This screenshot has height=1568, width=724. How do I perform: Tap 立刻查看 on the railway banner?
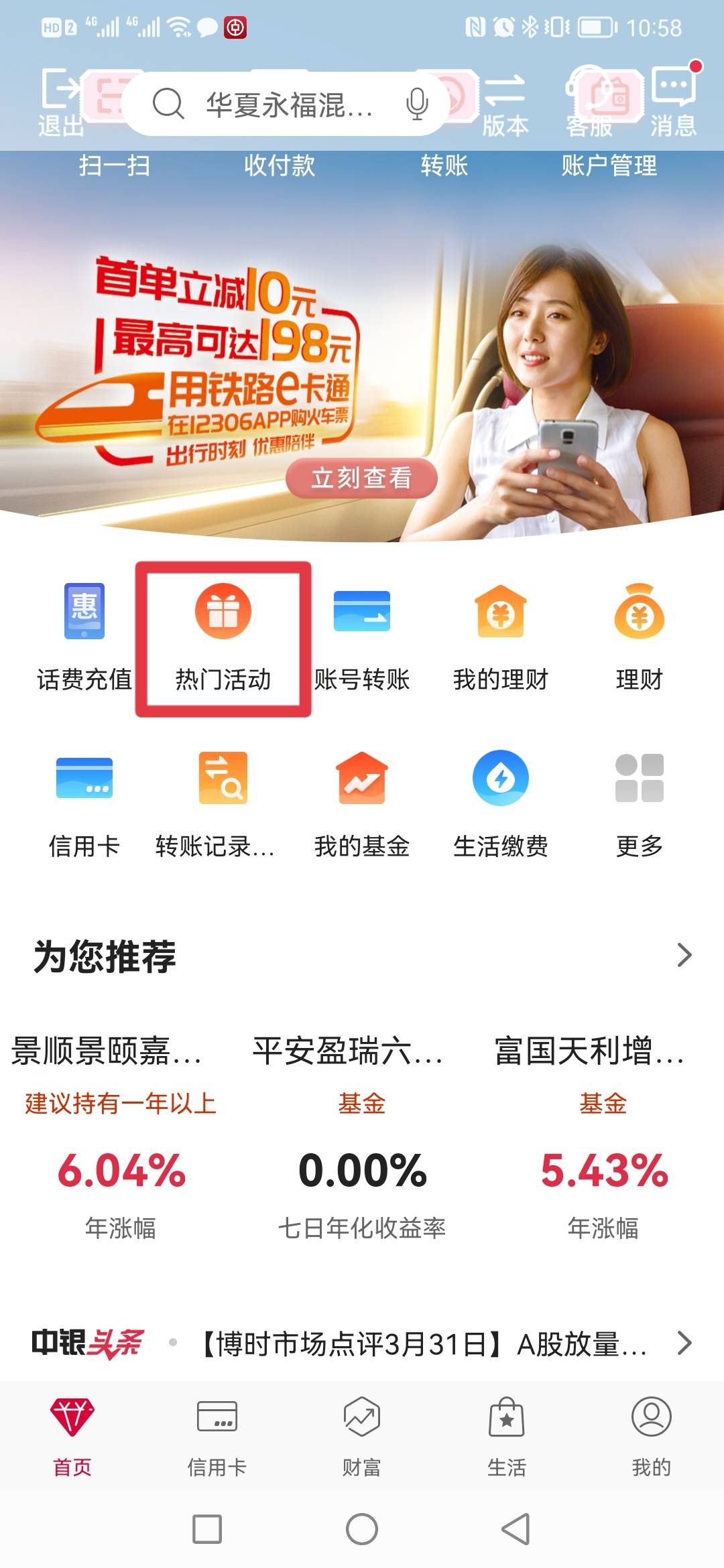pos(361,478)
